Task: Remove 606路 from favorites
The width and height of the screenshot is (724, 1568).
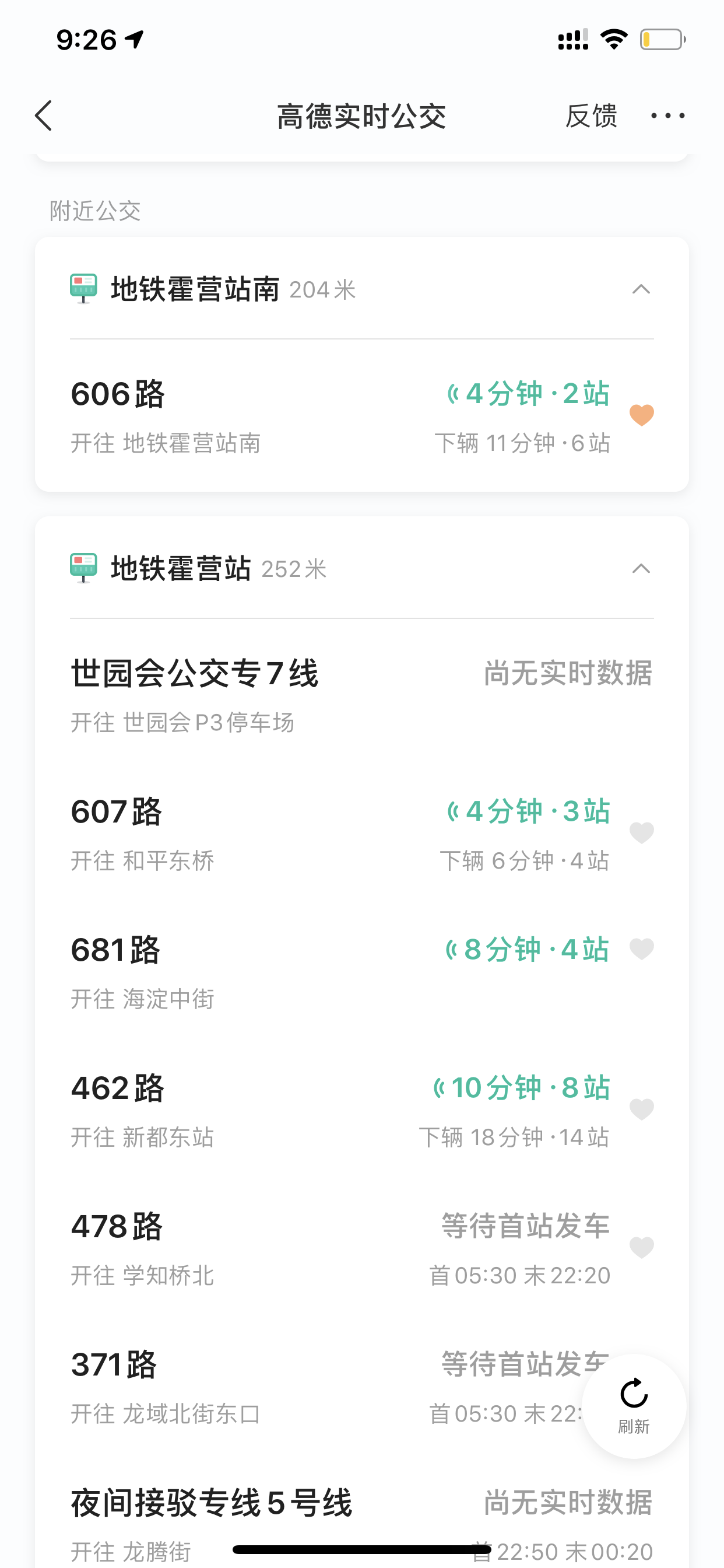Action: [641, 416]
